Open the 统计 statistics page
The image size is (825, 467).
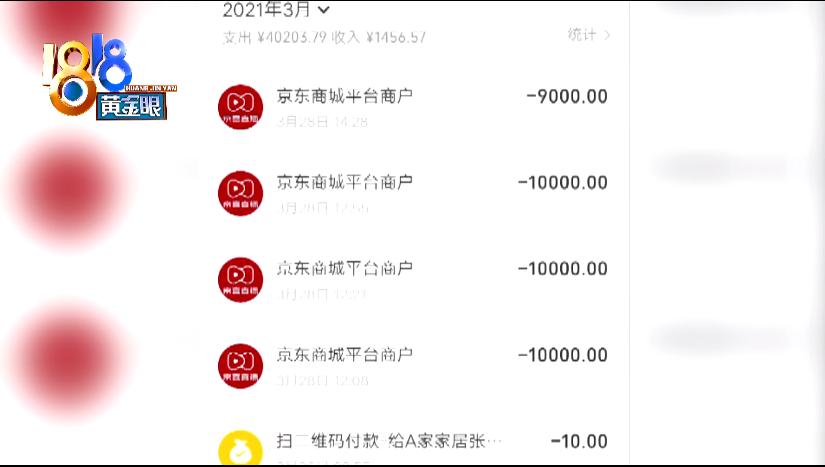tap(588, 35)
